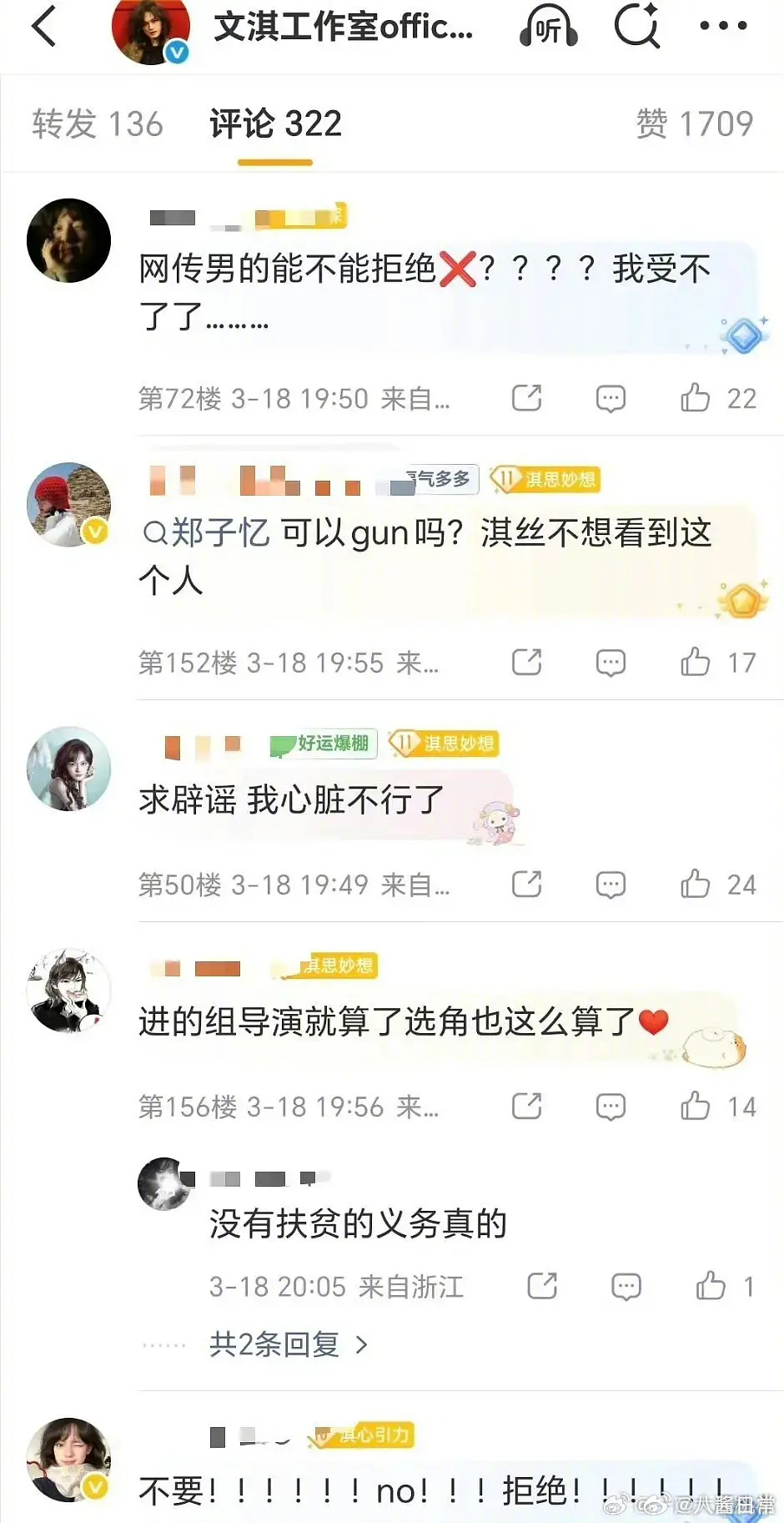Open the reply icon on the 第50楼 comment
Screen dimensions: 784x1523
(611, 884)
